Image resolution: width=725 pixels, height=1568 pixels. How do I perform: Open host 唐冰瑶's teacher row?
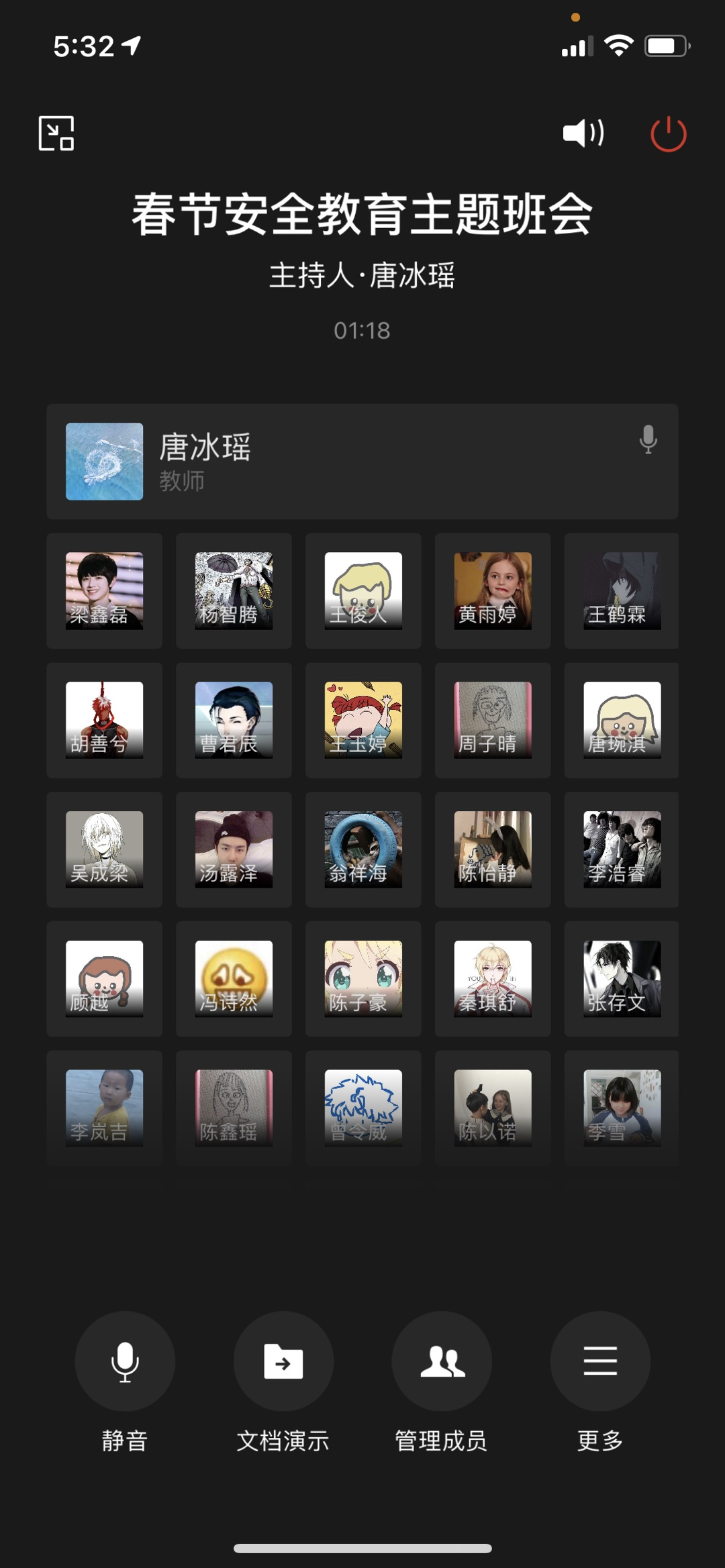[362, 462]
